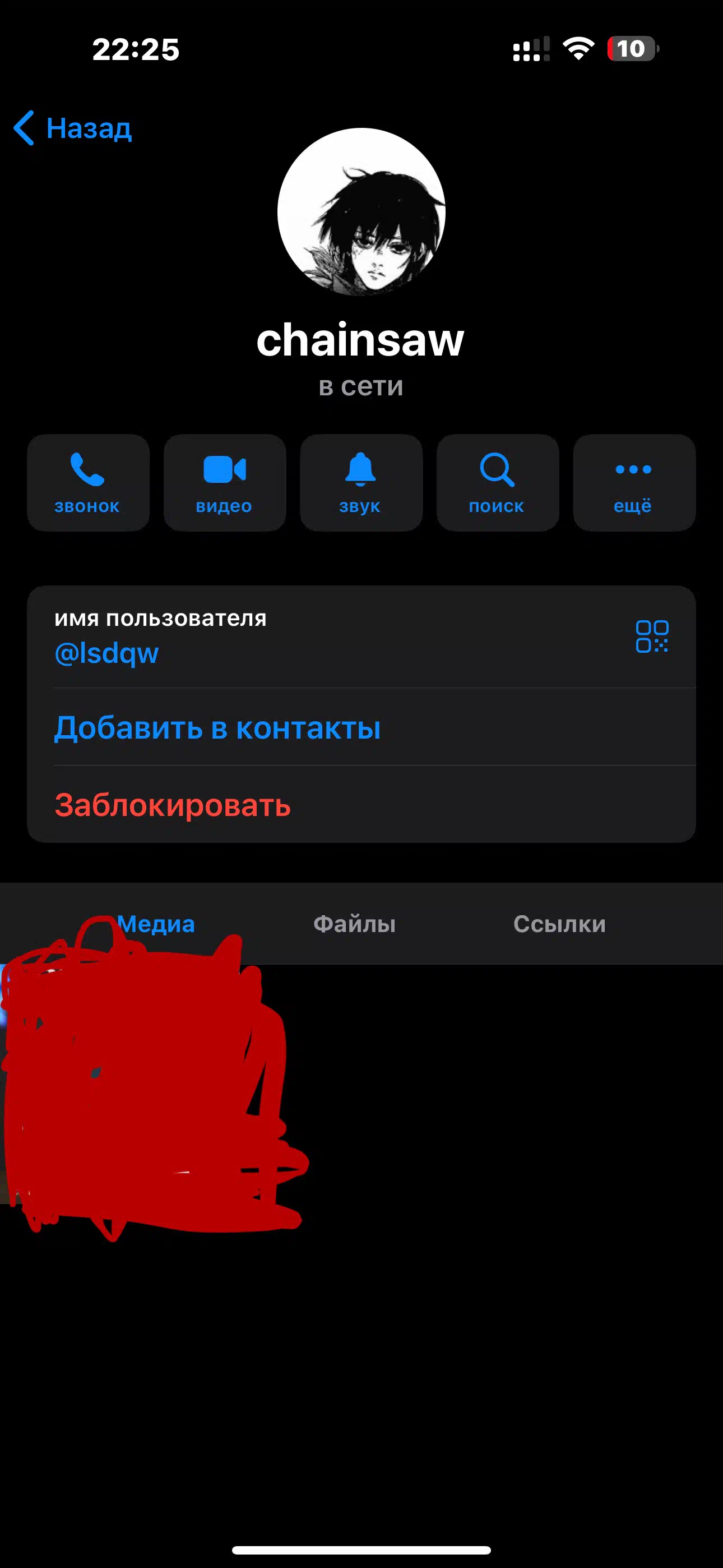723x1568 pixels.
Task: Mute notifications with the звук bell
Action: point(361,483)
